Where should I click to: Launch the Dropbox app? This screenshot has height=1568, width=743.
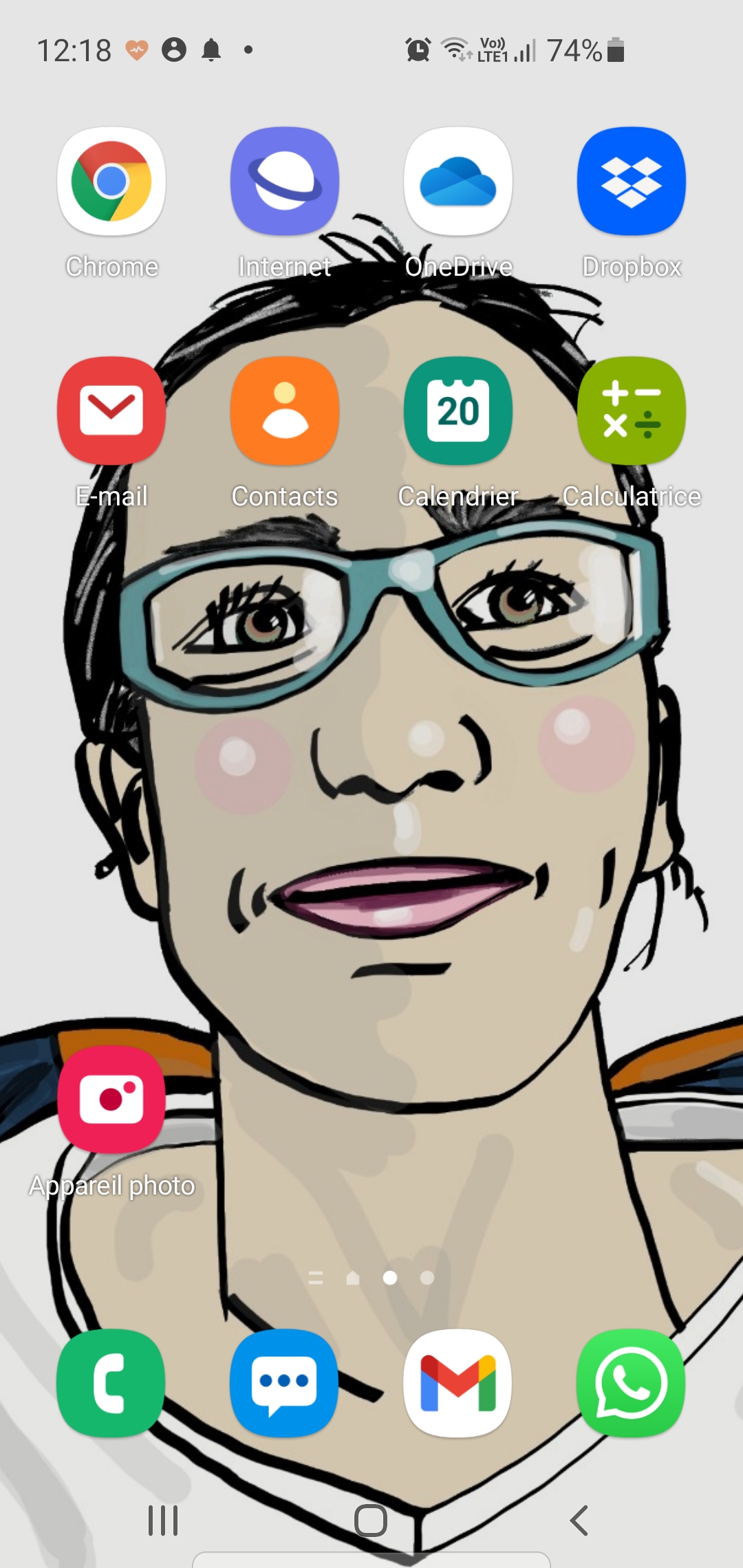[x=632, y=182]
